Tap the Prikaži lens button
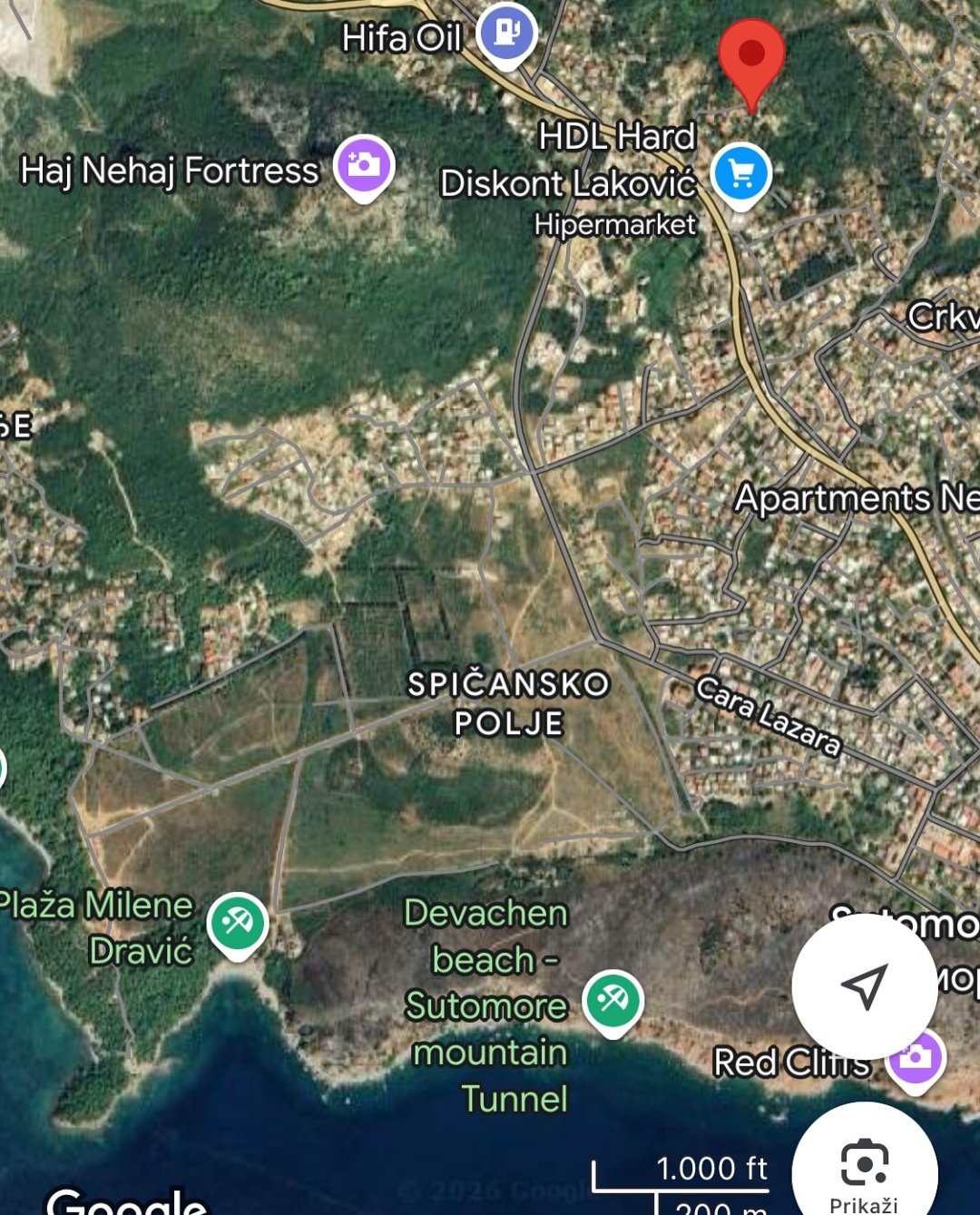 click(864, 1167)
